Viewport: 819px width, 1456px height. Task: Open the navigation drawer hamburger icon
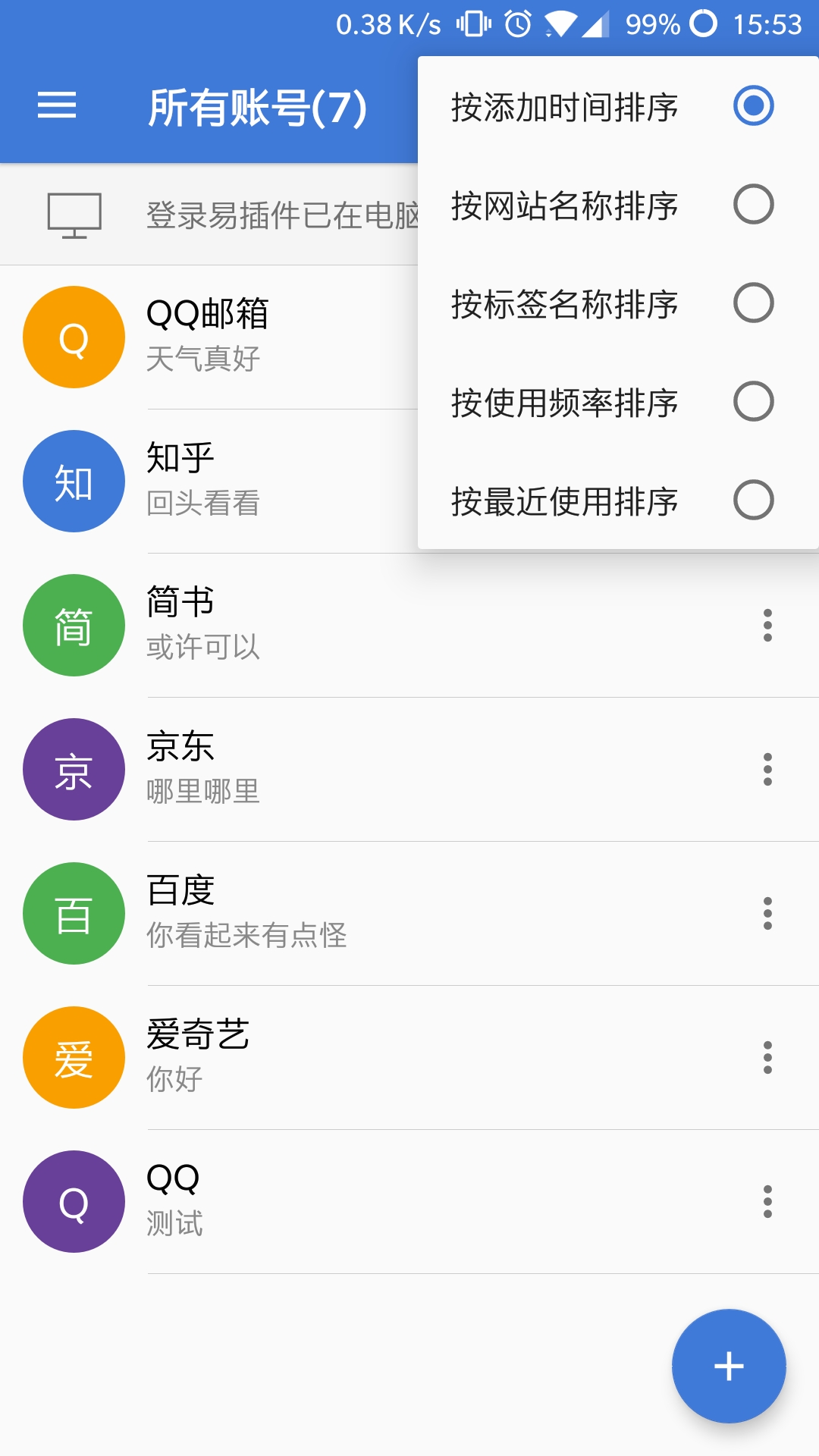[57, 107]
